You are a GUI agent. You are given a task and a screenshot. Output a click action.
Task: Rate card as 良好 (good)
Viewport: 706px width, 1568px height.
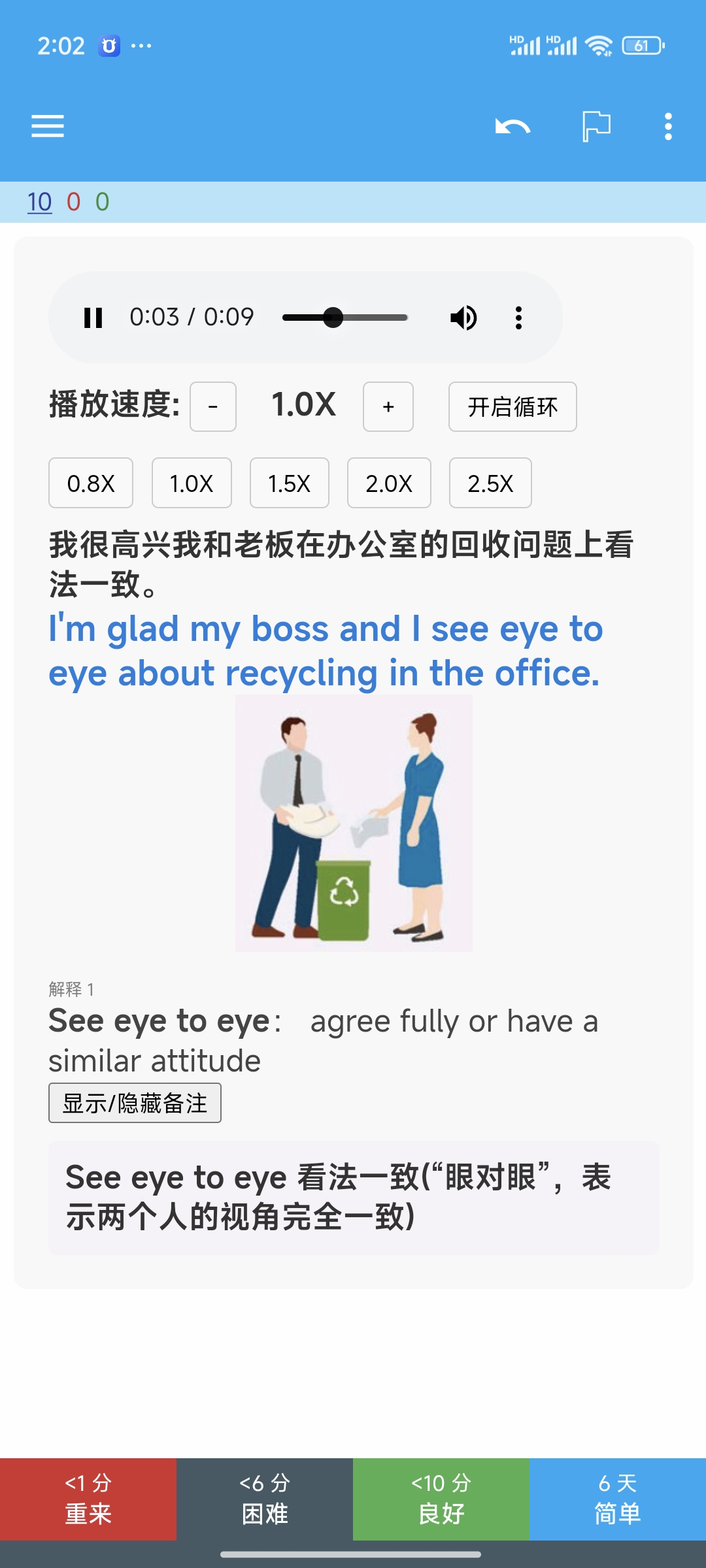[x=441, y=1499]
